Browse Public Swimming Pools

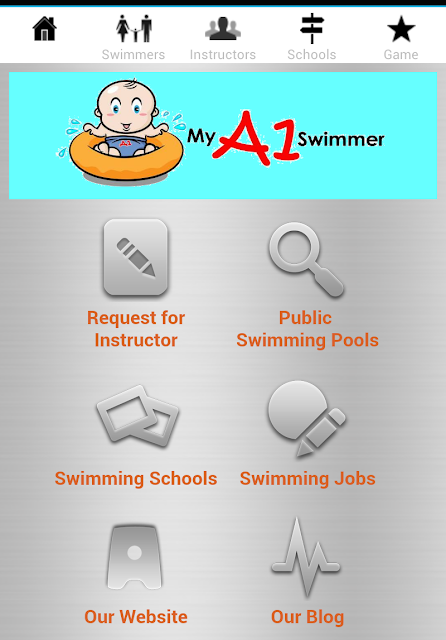tap(307, 284)
